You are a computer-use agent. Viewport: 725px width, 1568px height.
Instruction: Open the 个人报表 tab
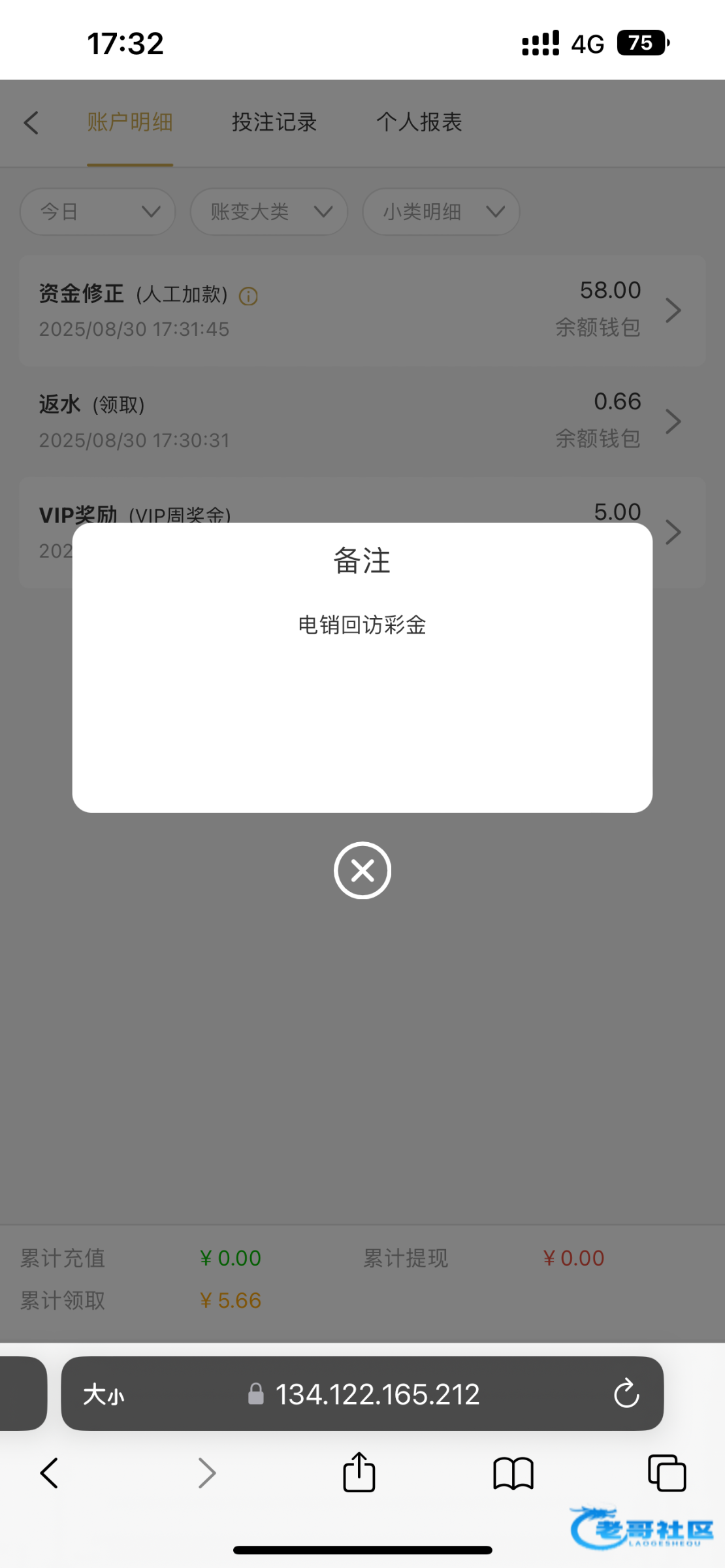click(419, 122)
